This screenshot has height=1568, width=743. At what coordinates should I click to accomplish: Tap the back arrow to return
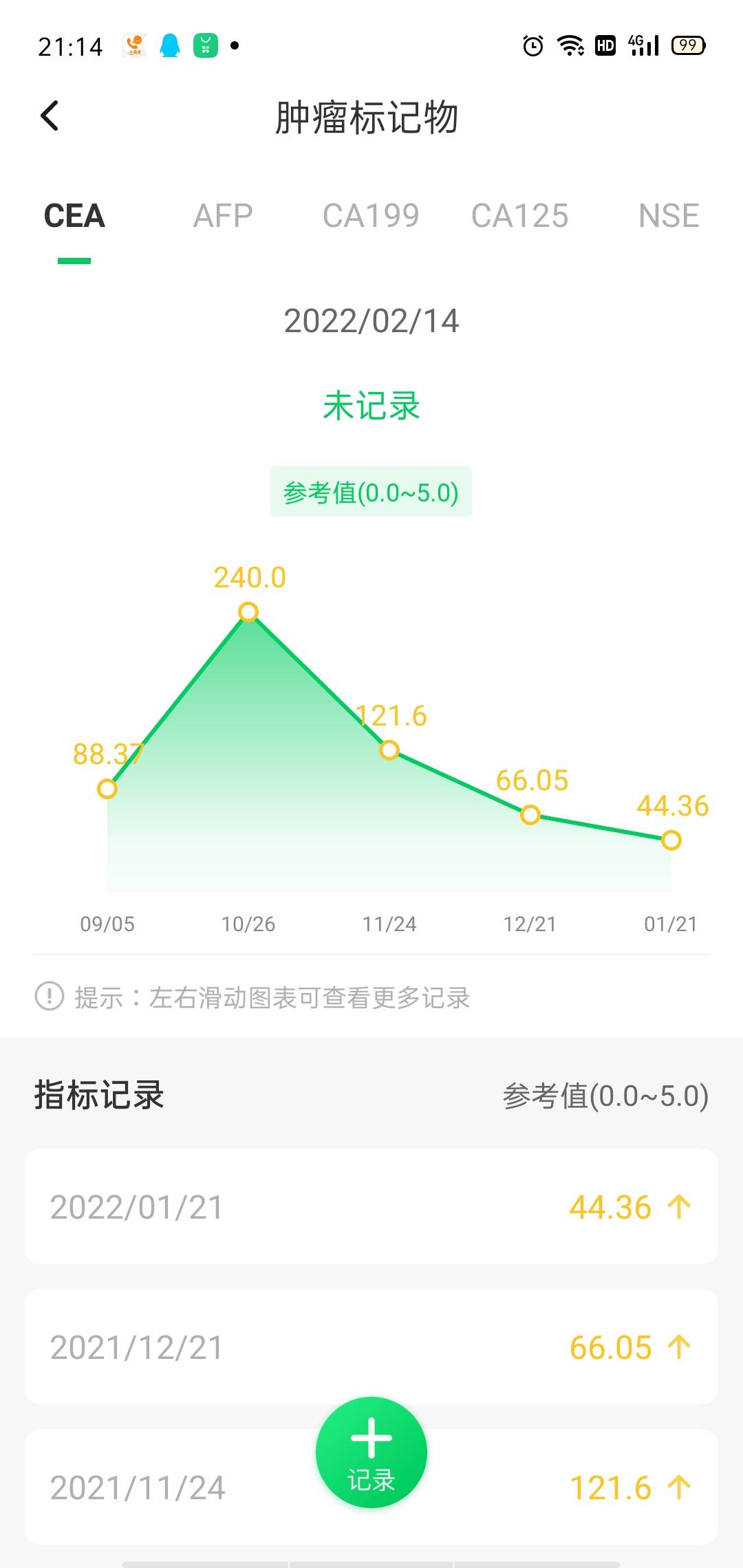point(50,117)
